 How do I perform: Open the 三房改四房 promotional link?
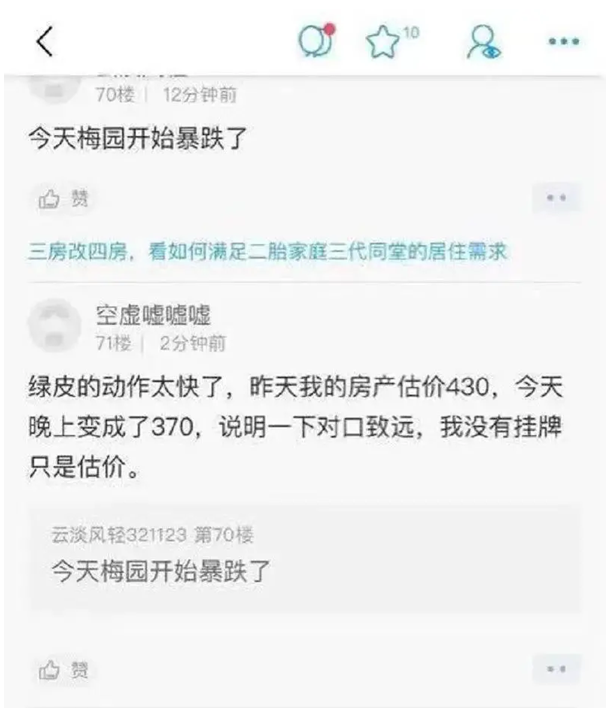tap(267, 252)
